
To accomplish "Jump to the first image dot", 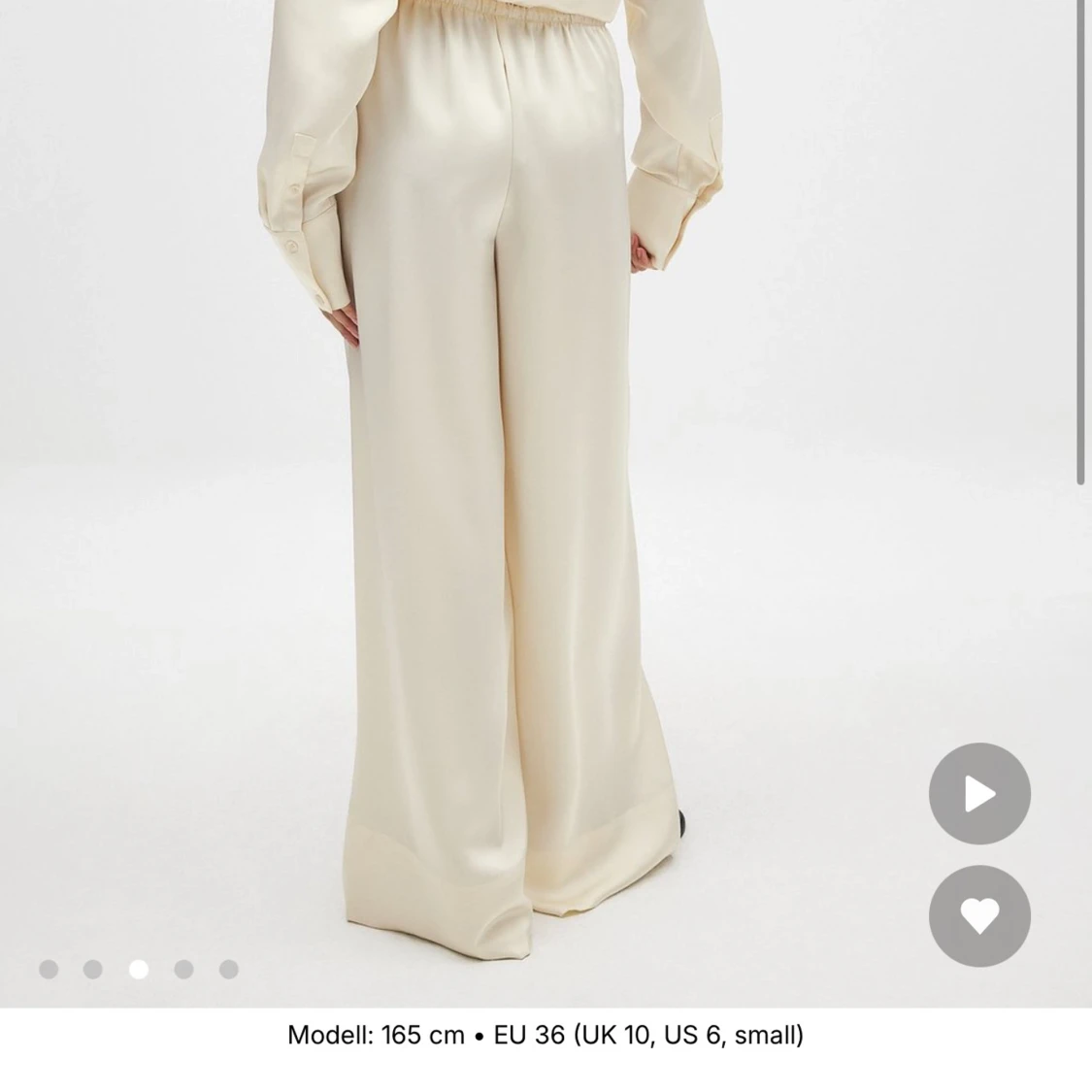I will pyautogui.click(x=49, y=969).
